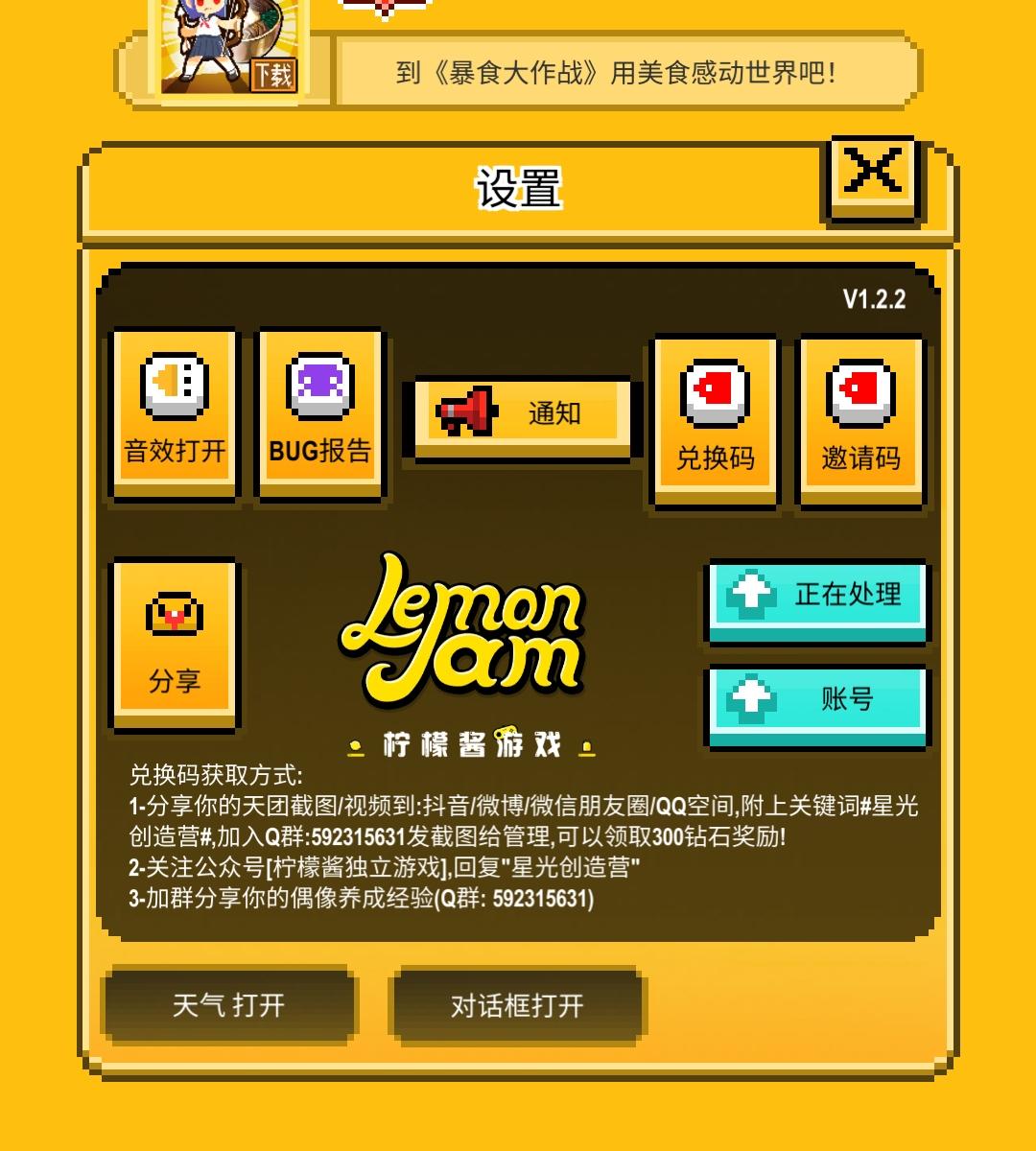Viewport: 1036px width, 1151px height.
Task: Toggle 音效打开 sound setting
Action: coord(173,414)
